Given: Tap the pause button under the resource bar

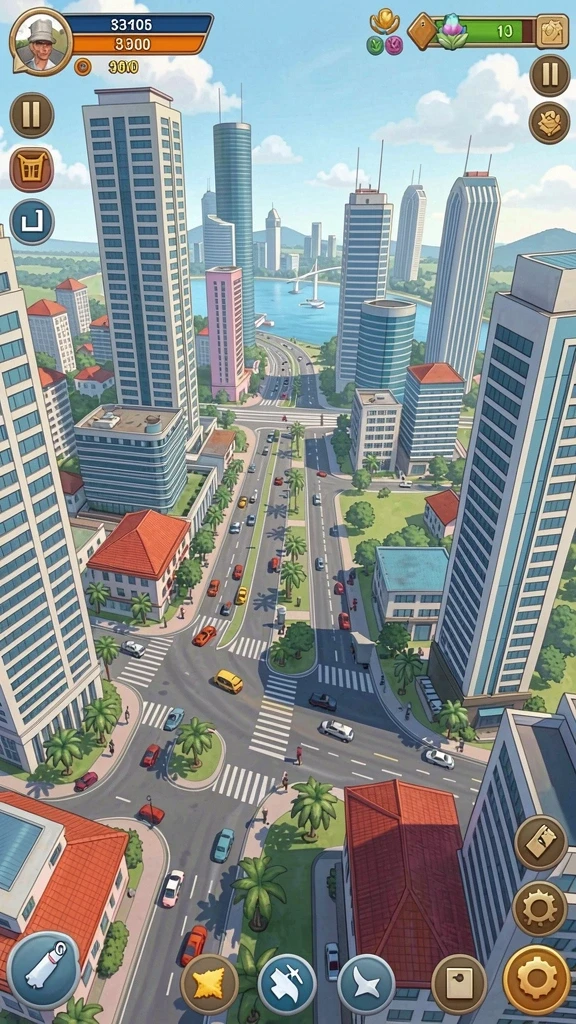Looking at the screenshot, I should pos(549,75).
